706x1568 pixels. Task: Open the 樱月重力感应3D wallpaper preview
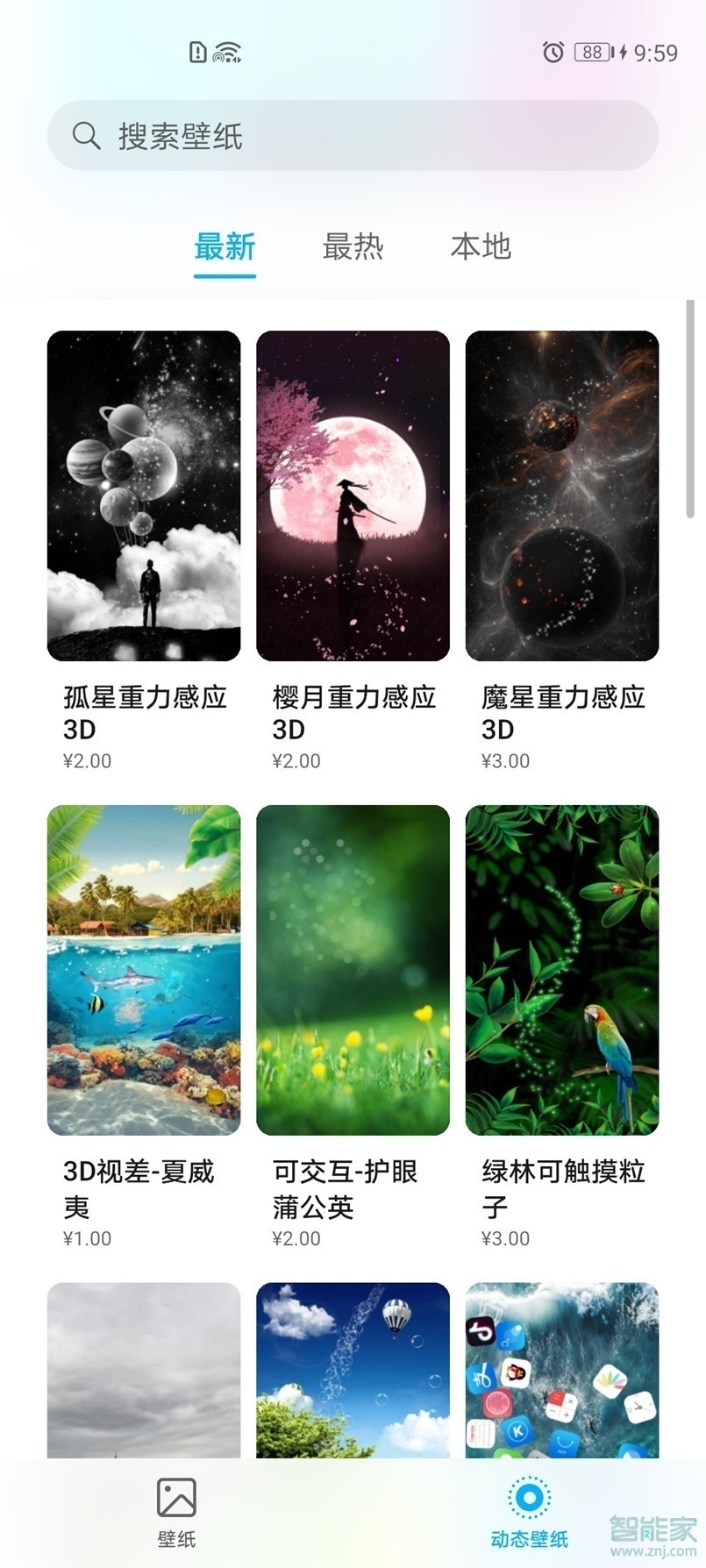tap(353, 495)
